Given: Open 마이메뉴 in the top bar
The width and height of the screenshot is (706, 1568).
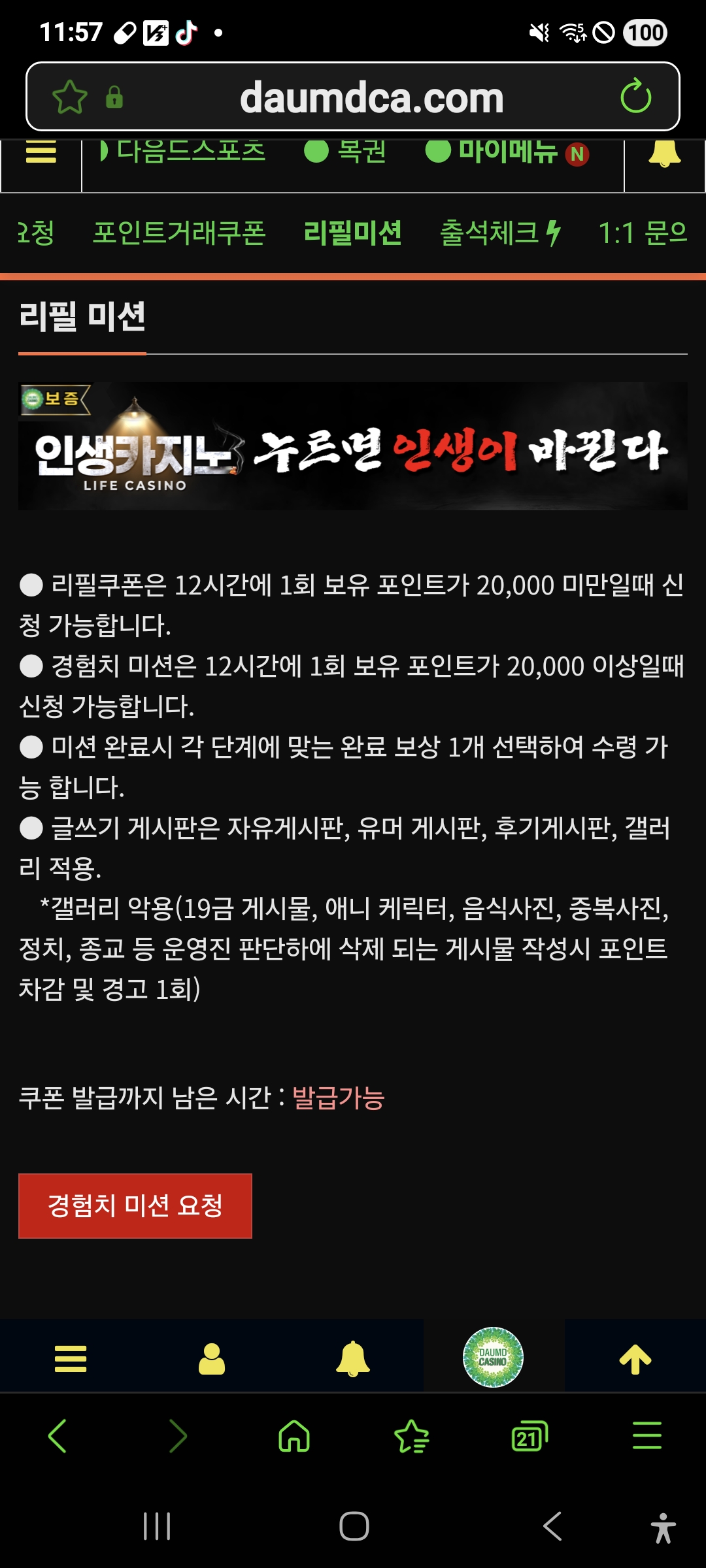Looking at the screenshot, I should [507, 152].
